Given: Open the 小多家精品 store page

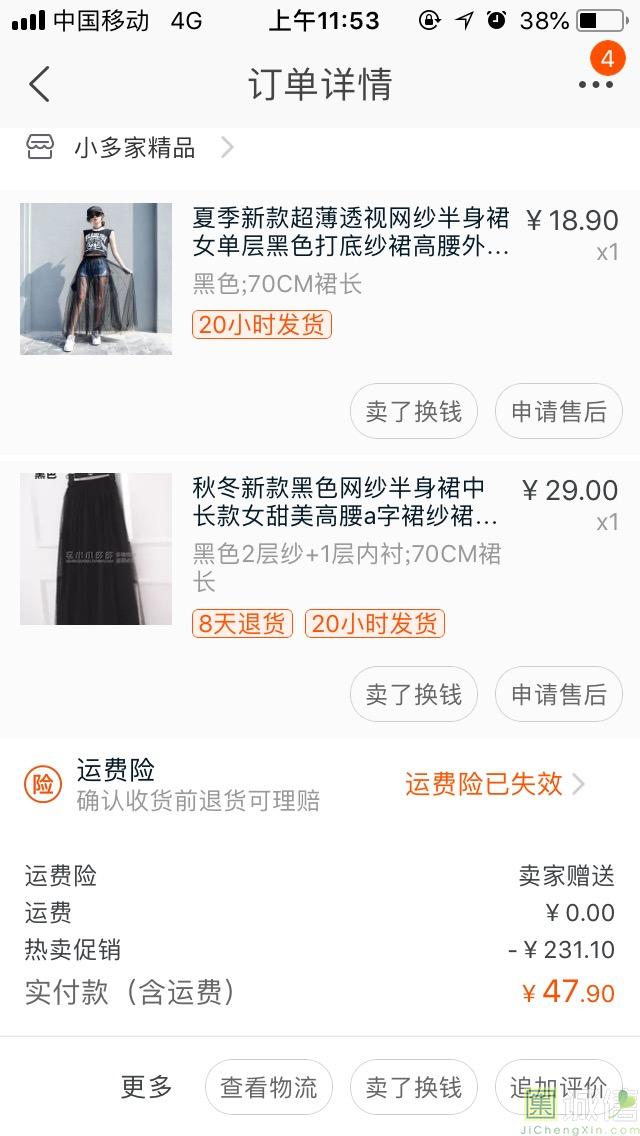Looking at the screenshot, I should click(134, 149).
